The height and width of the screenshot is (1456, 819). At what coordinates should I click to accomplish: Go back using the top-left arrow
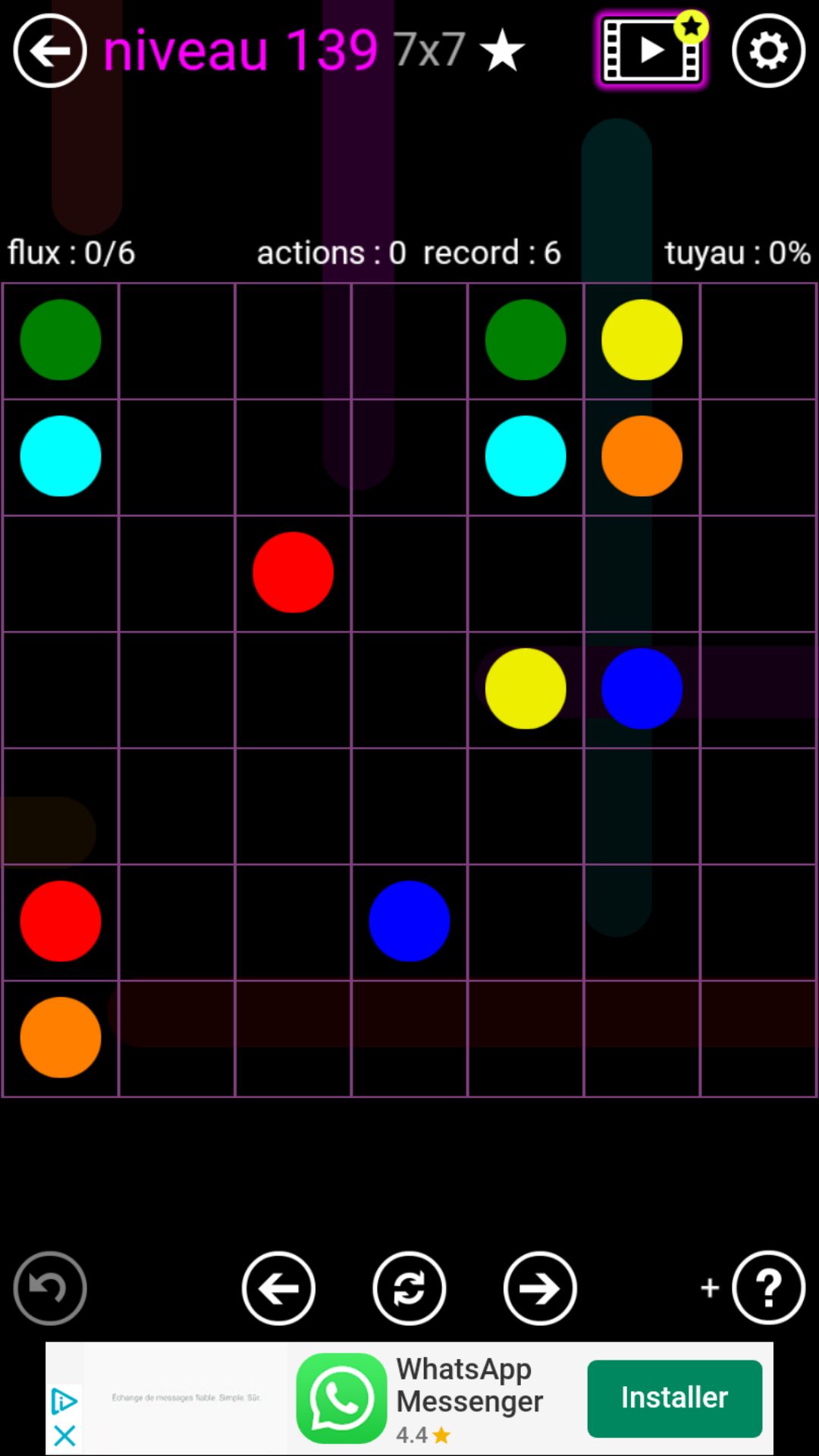point(50,51)
